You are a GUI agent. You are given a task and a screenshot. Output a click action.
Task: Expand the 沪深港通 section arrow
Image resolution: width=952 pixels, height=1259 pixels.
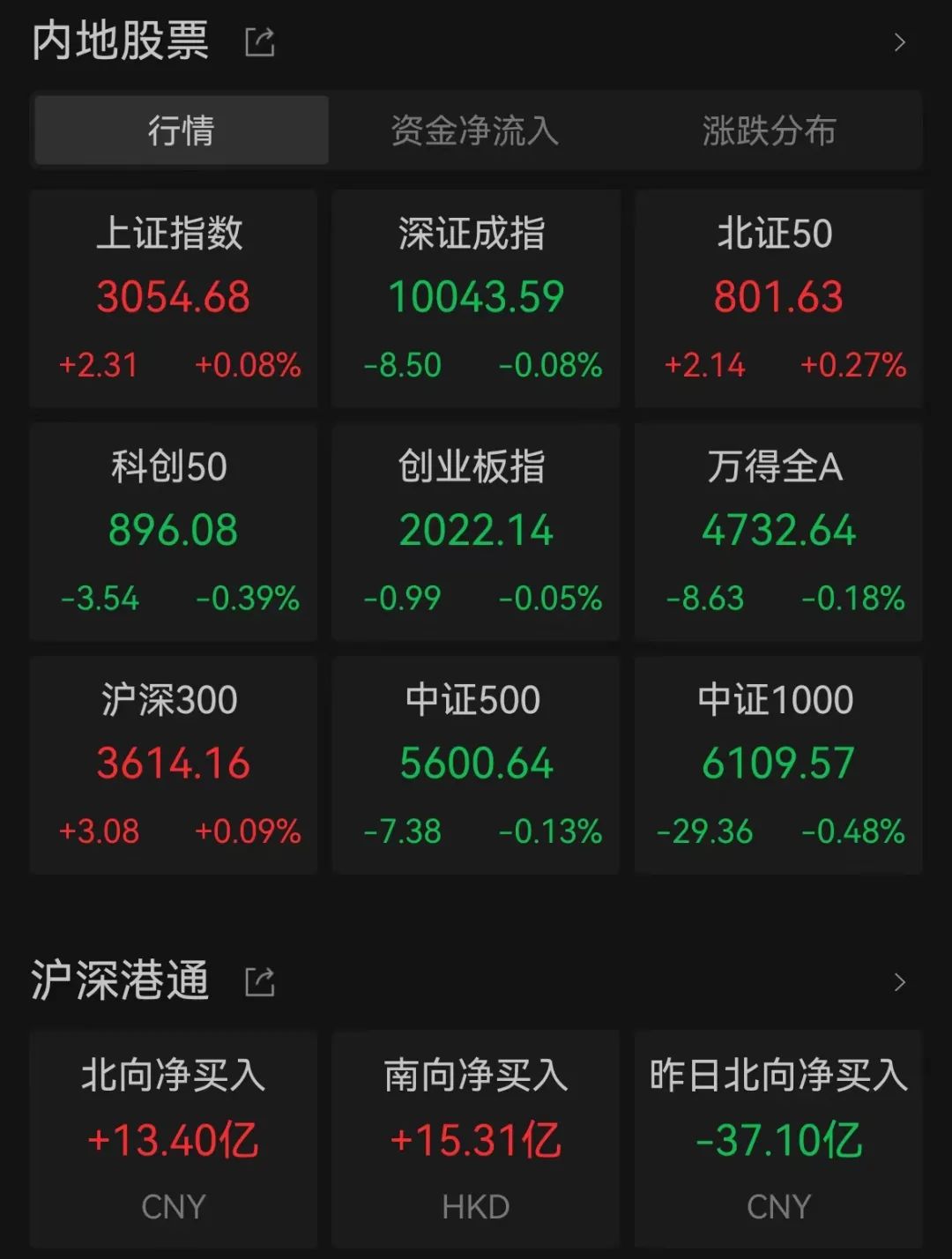(x=899, y=981)
